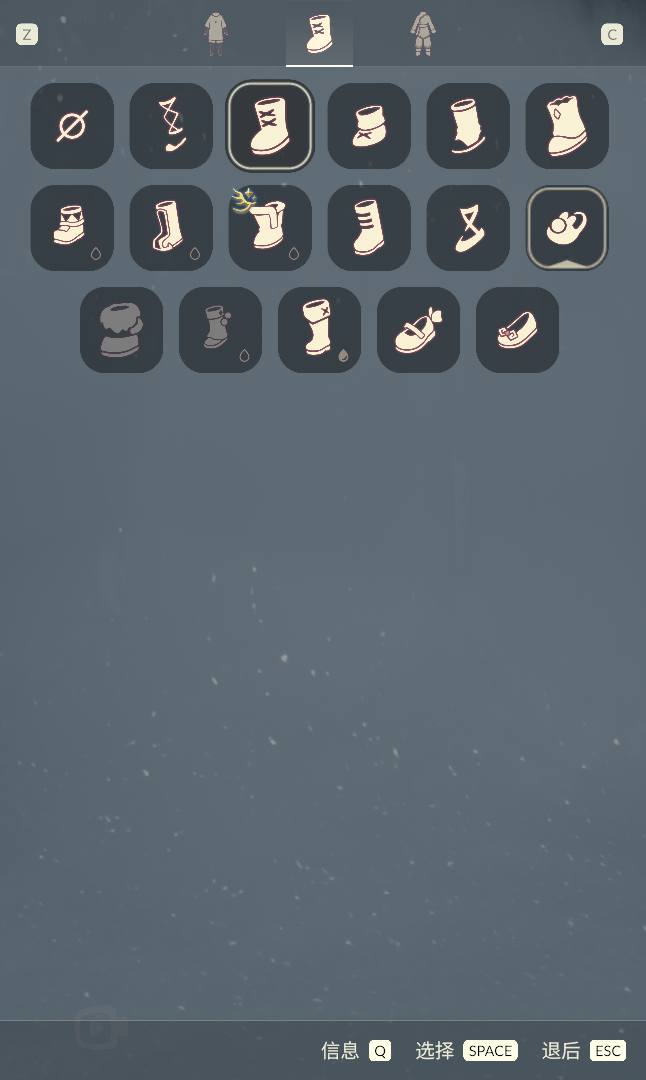Choose the zigzag ribbon footwear
646x1080 pixels.
pos(171,126)
